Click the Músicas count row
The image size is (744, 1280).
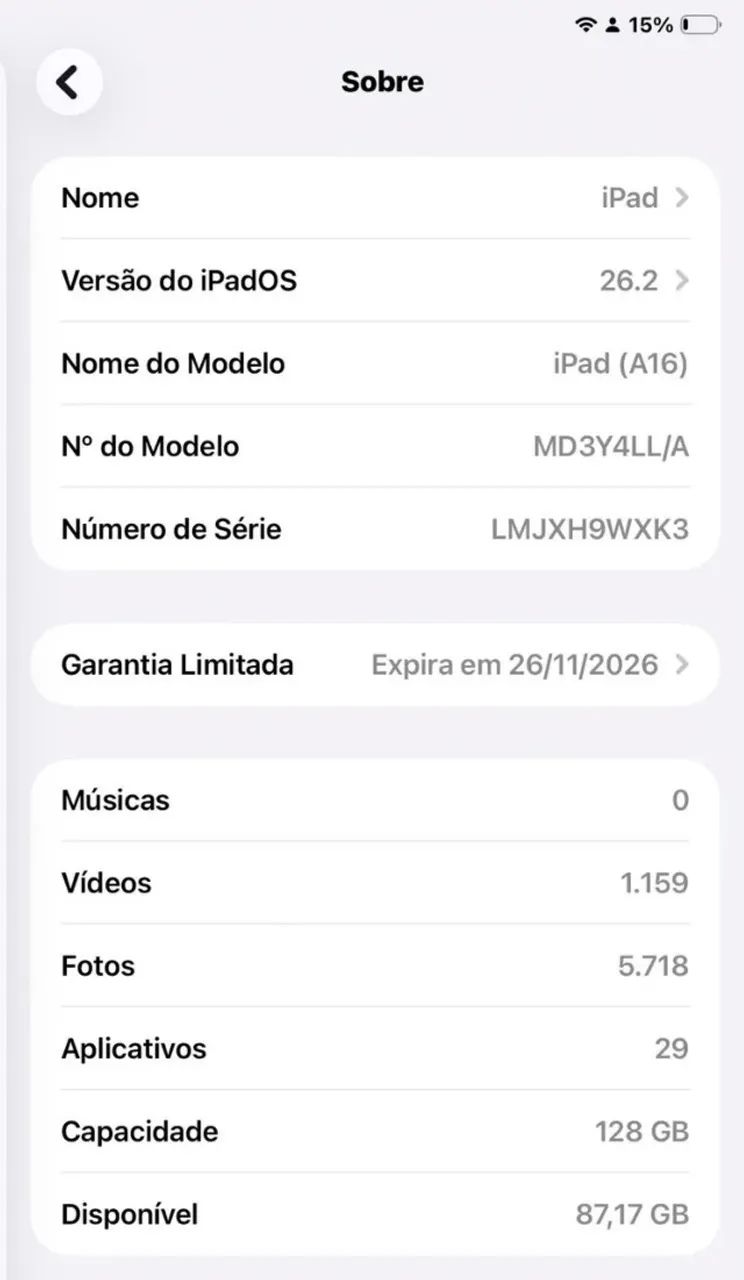pyautogui.click(x=372, y=800)
